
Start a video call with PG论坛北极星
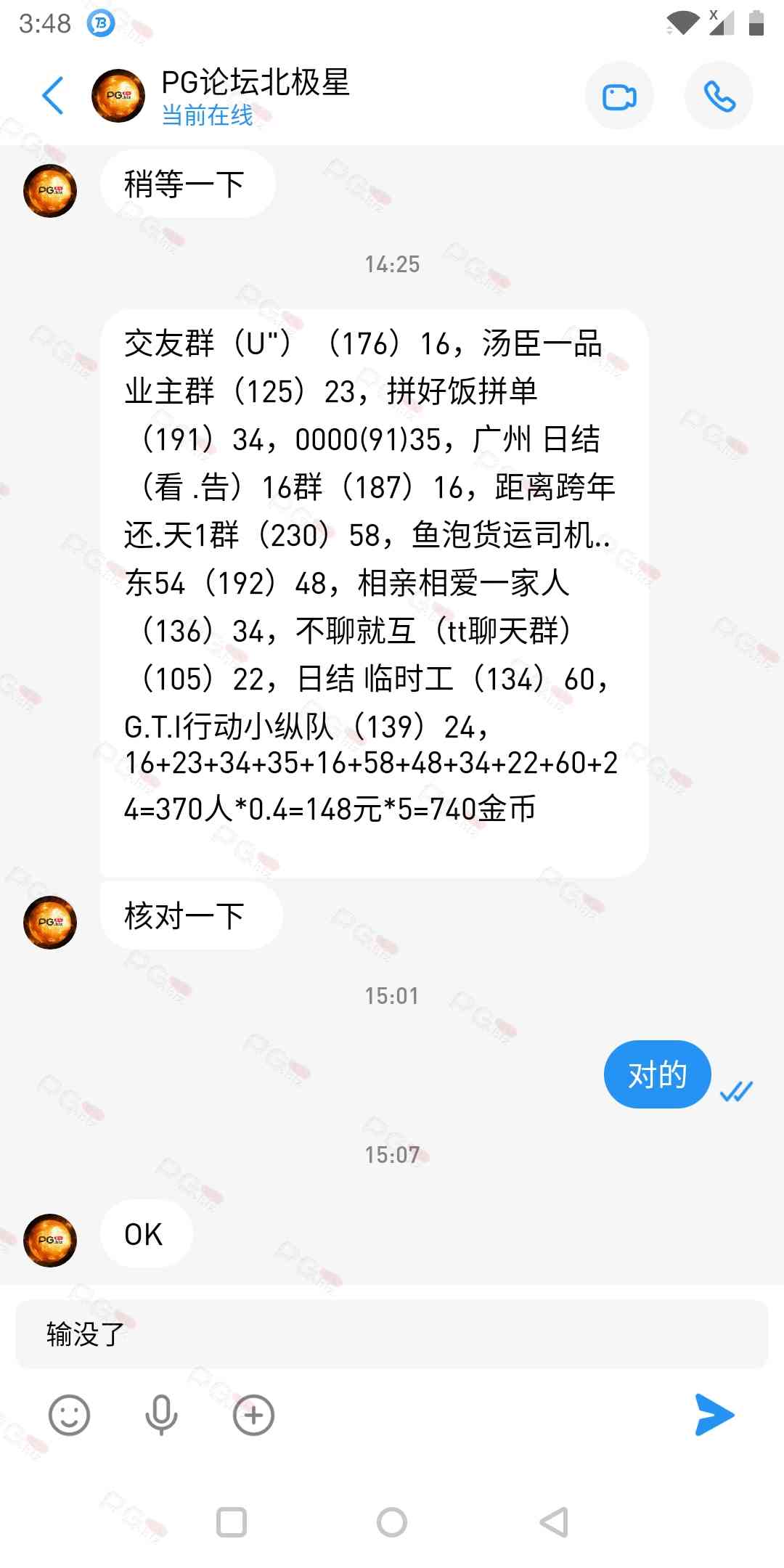(619, 97)
